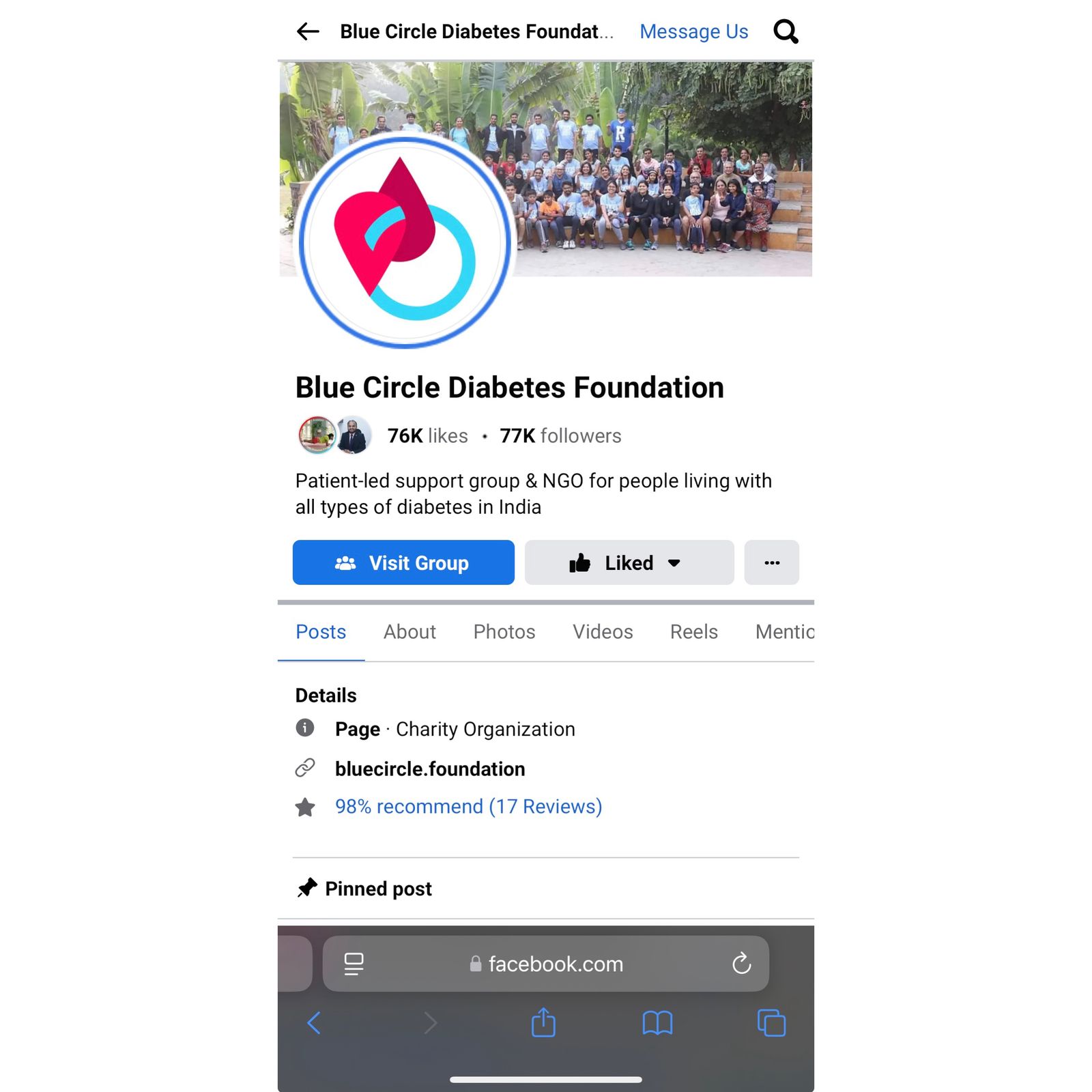The height and width of the screenshot is (1092, 1092).
Task: Select the Posts tab
Action: click(321, 632)
